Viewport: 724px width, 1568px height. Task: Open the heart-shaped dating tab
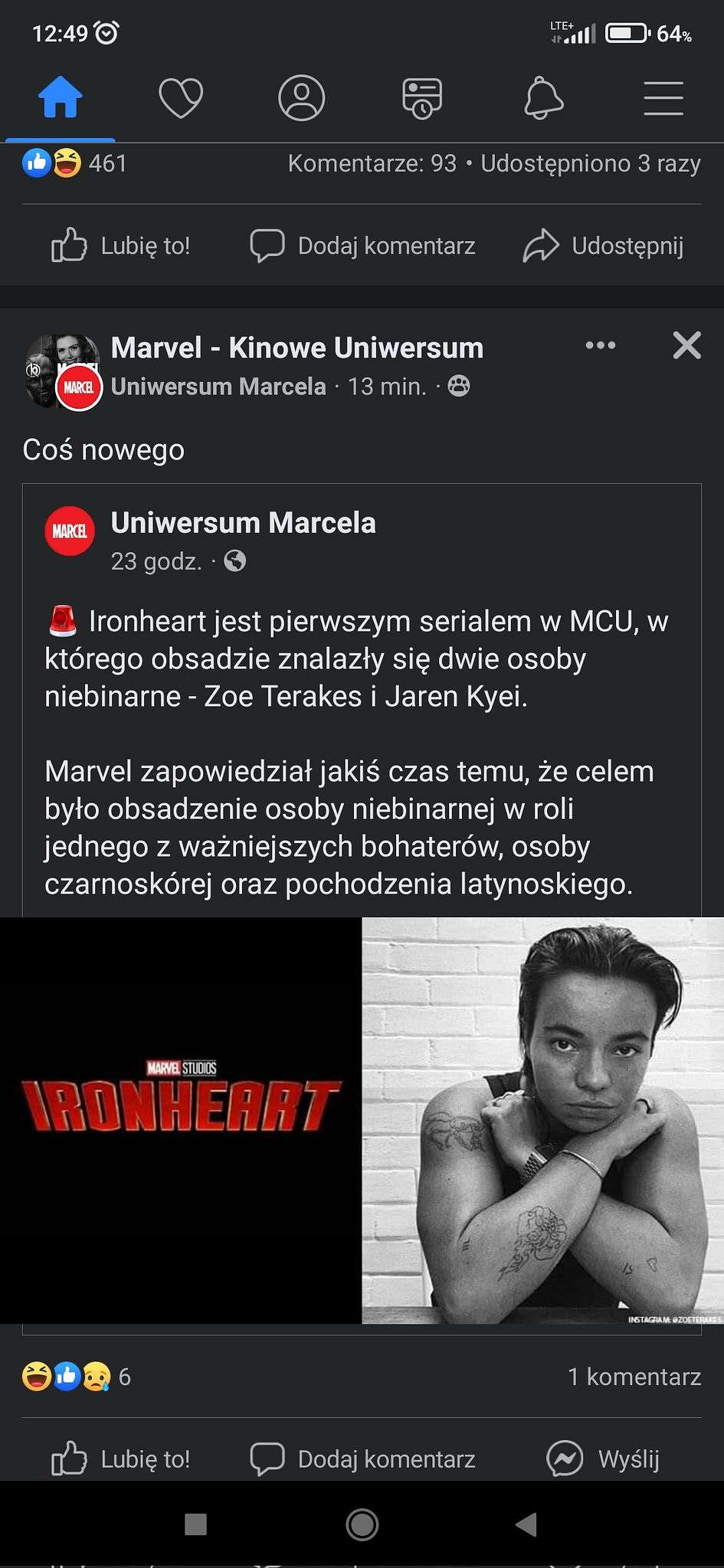click(x=181, y=98)
